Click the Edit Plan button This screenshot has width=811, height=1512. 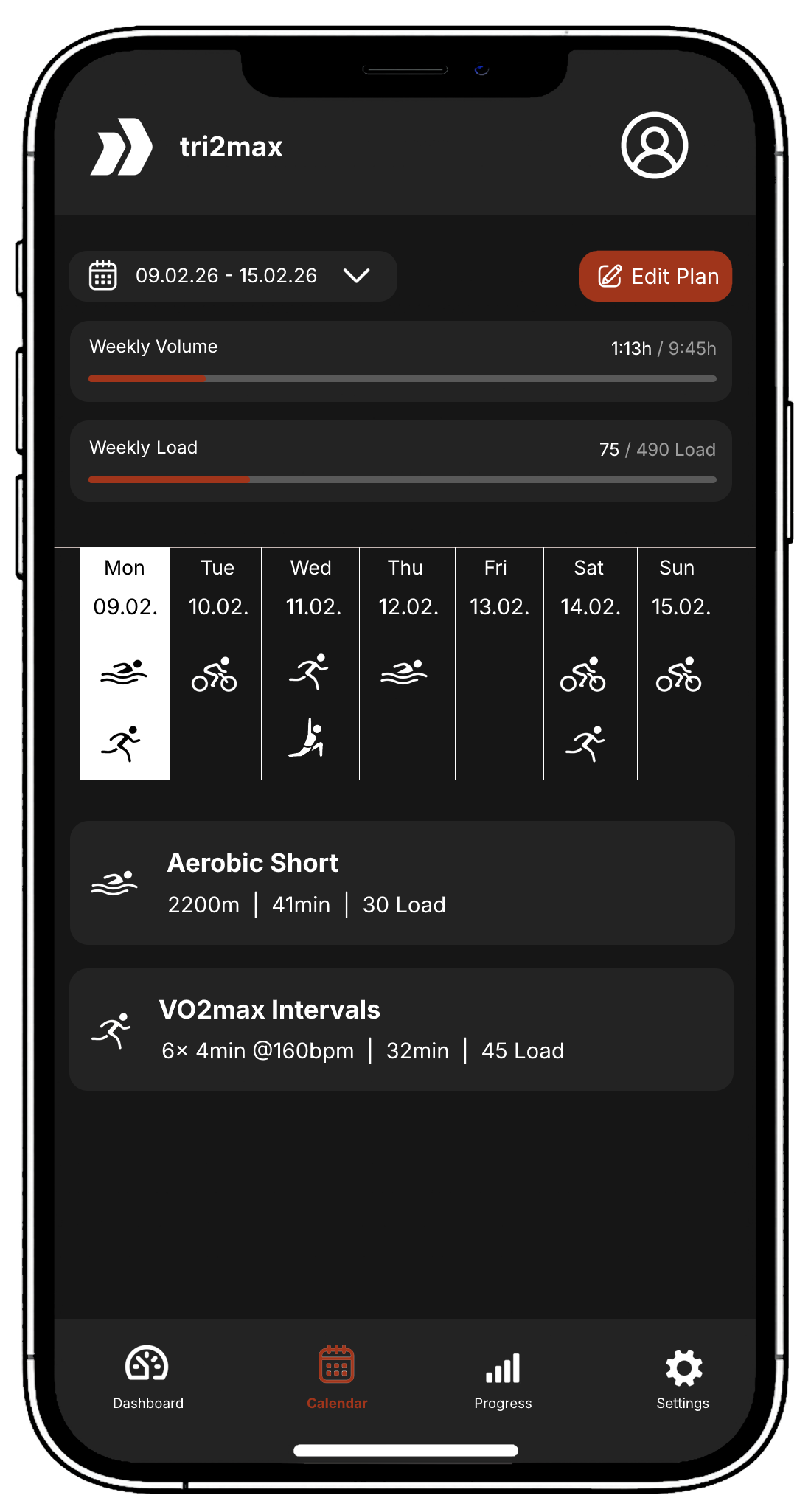point(655,276)
